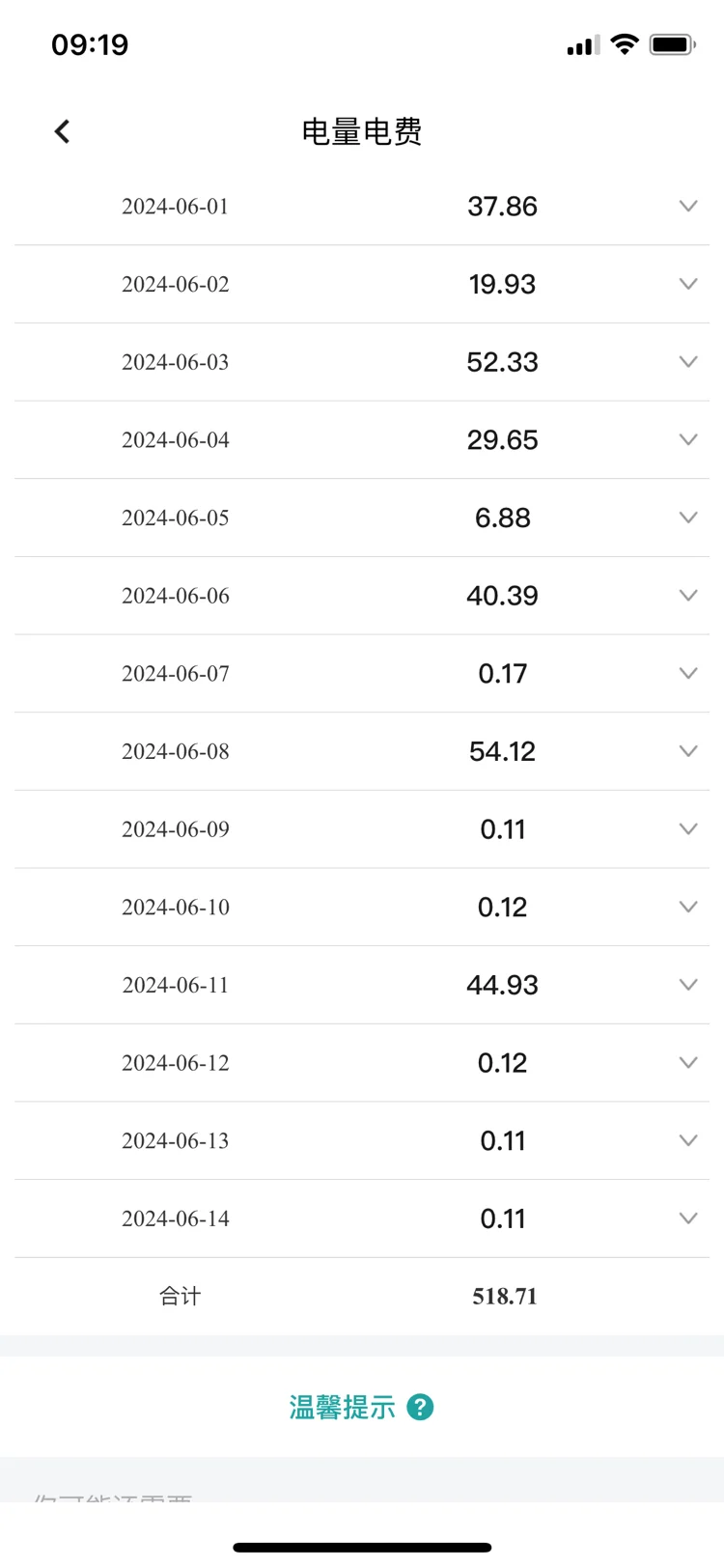Expand the 2024-06-09 row
This screenshot has height=1568, width=724.
pyautogui.click(x=688, y=828)
